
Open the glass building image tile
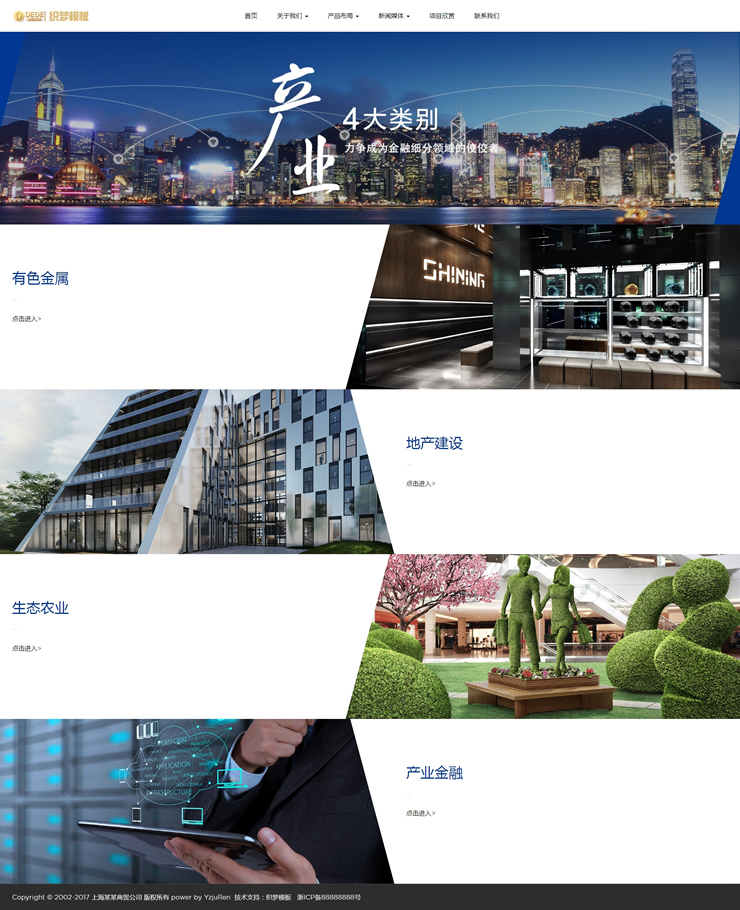[x=190, y=471]
